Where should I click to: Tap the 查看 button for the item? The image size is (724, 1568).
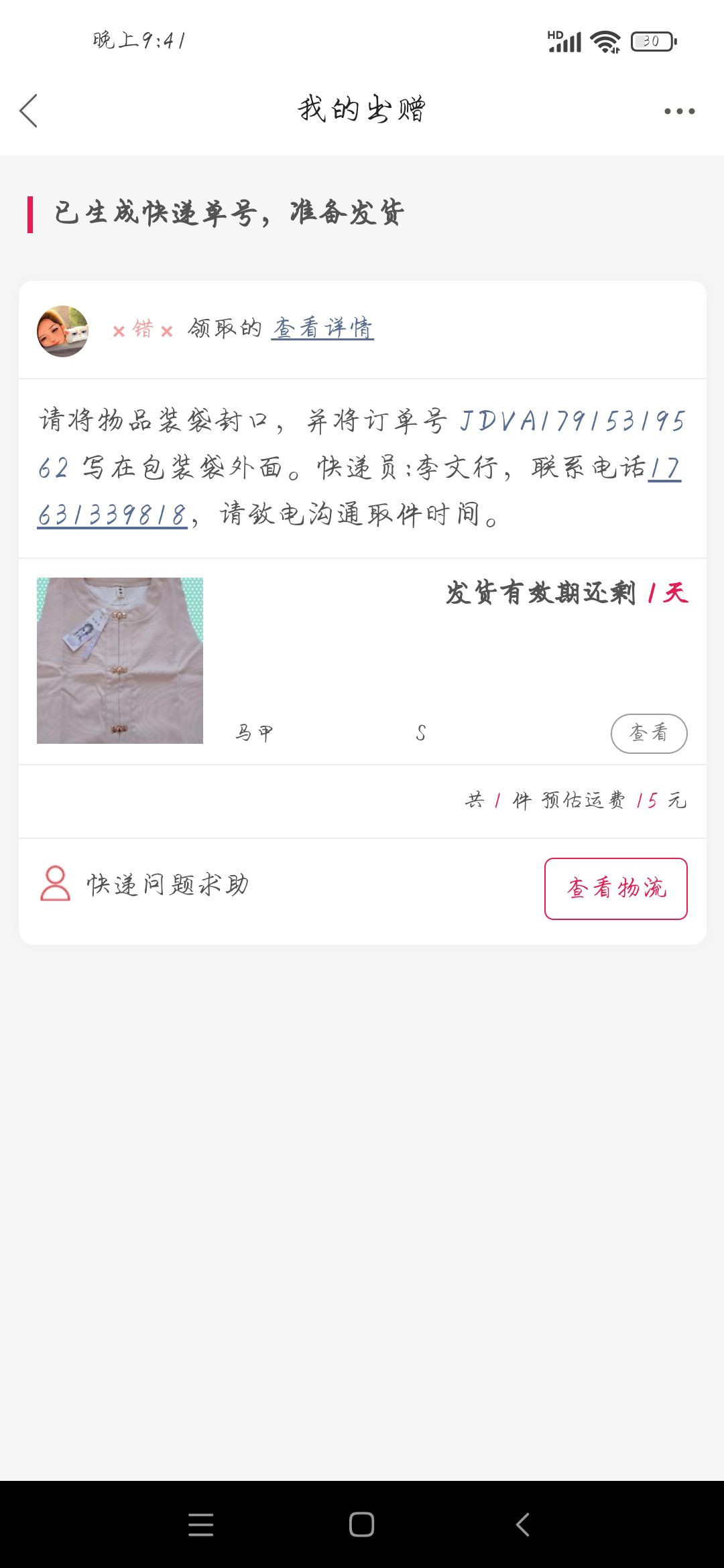649,733
